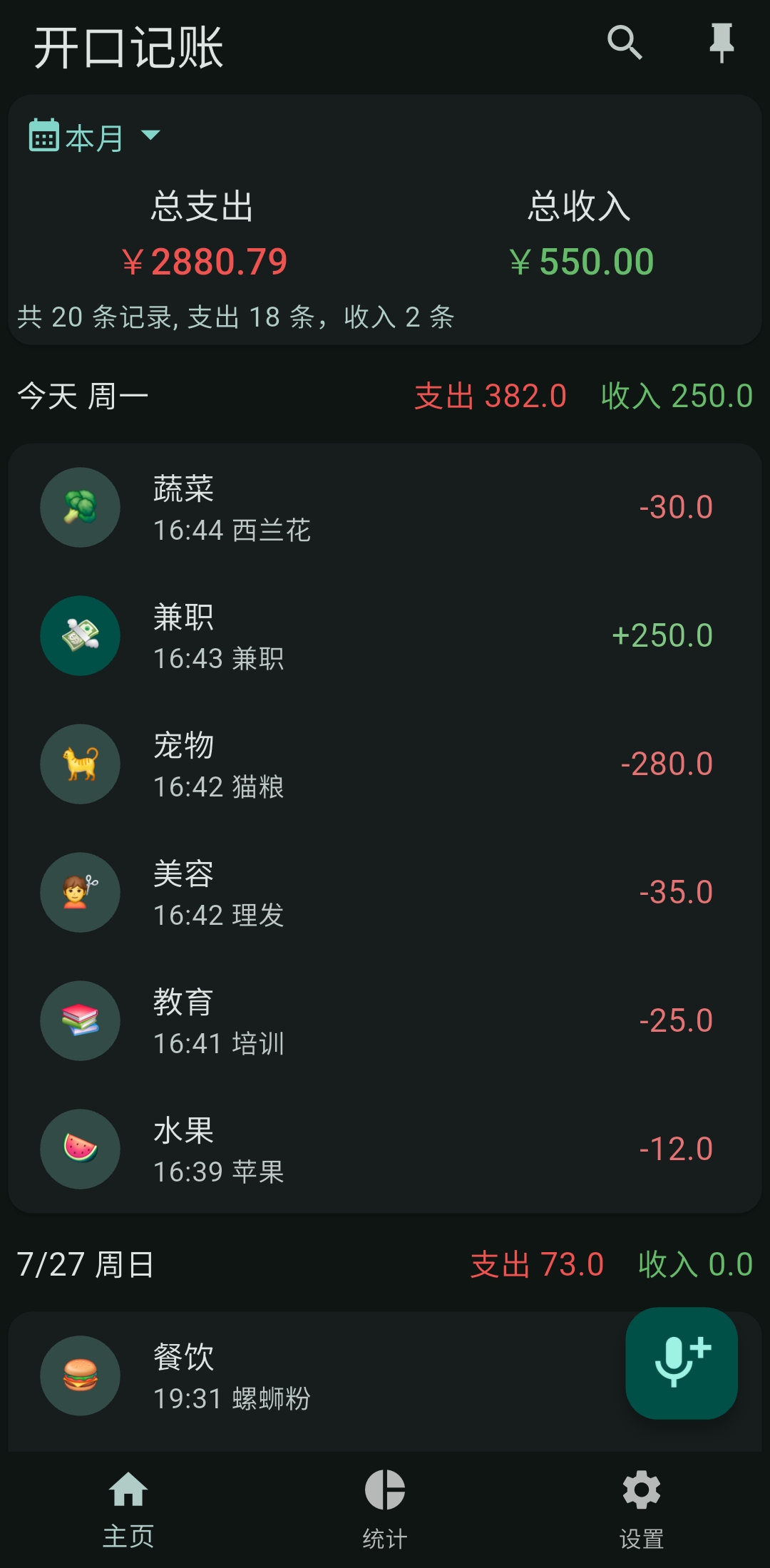The height and width of the screenshot is (1568, 770).
Task: Click the watermelon icon on the 水果 entry
Action: click(80, 1149)
